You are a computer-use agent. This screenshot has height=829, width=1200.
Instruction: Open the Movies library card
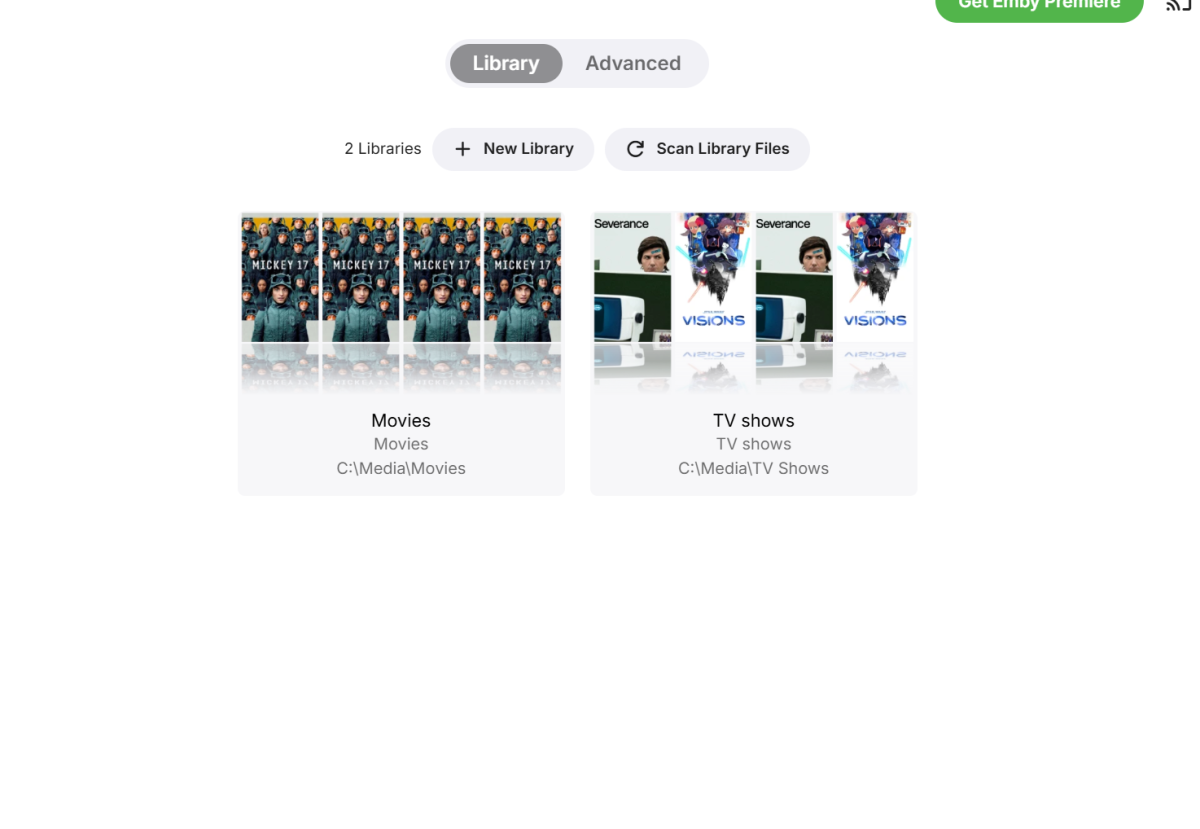pos(401,352)
